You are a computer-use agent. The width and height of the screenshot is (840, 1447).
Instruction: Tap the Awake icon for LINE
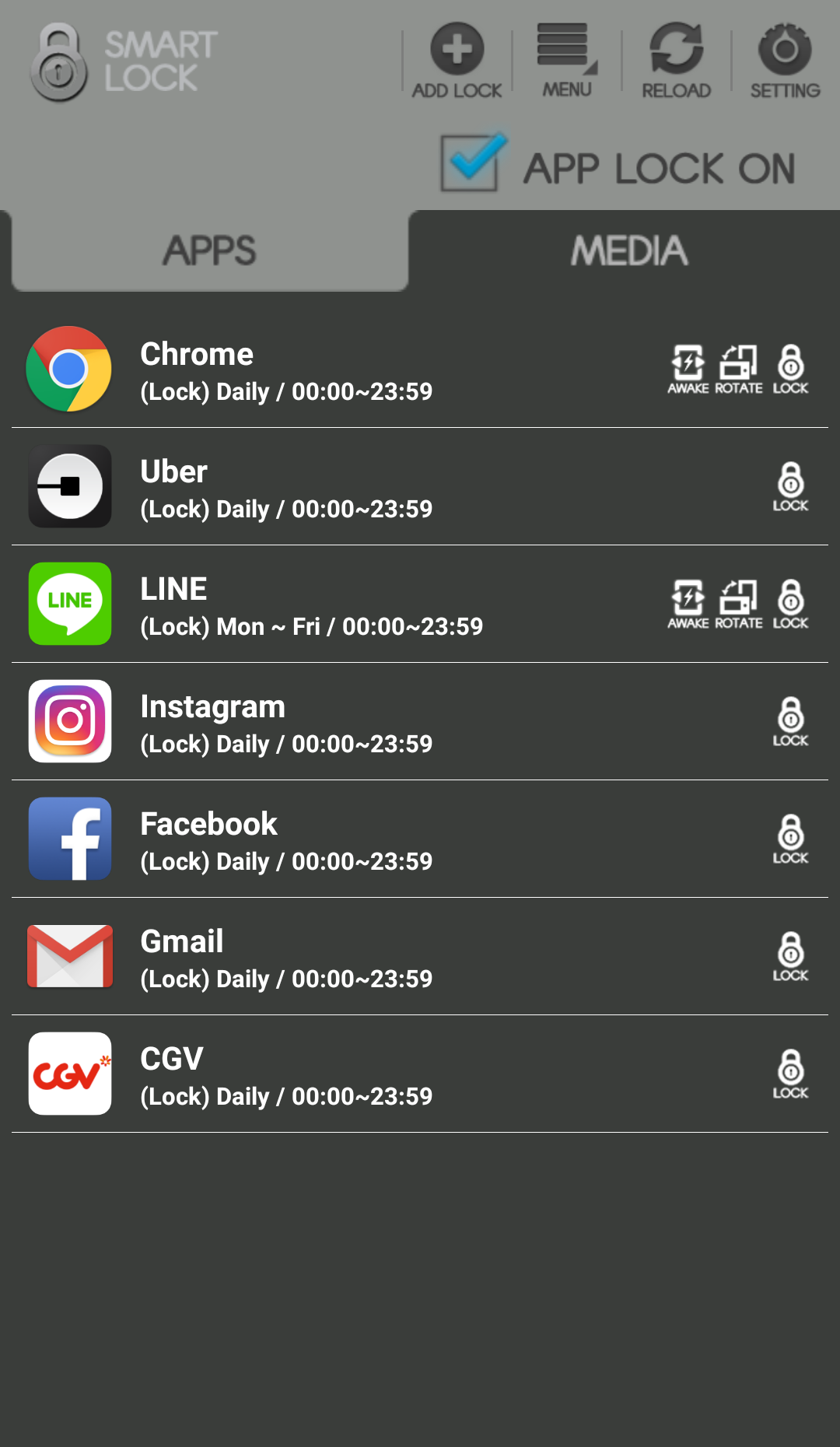[688, 604]
